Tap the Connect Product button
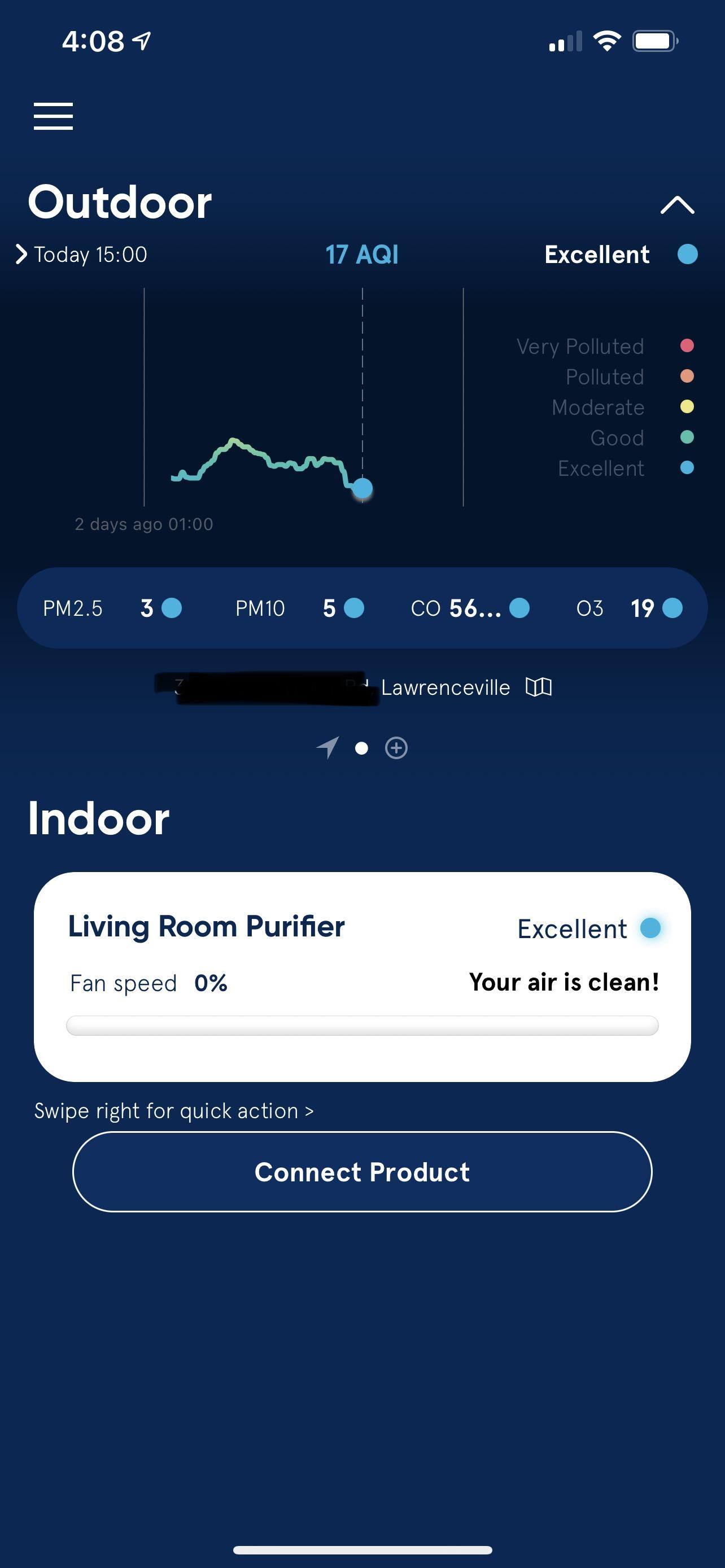 click(x=362, y=1172)
